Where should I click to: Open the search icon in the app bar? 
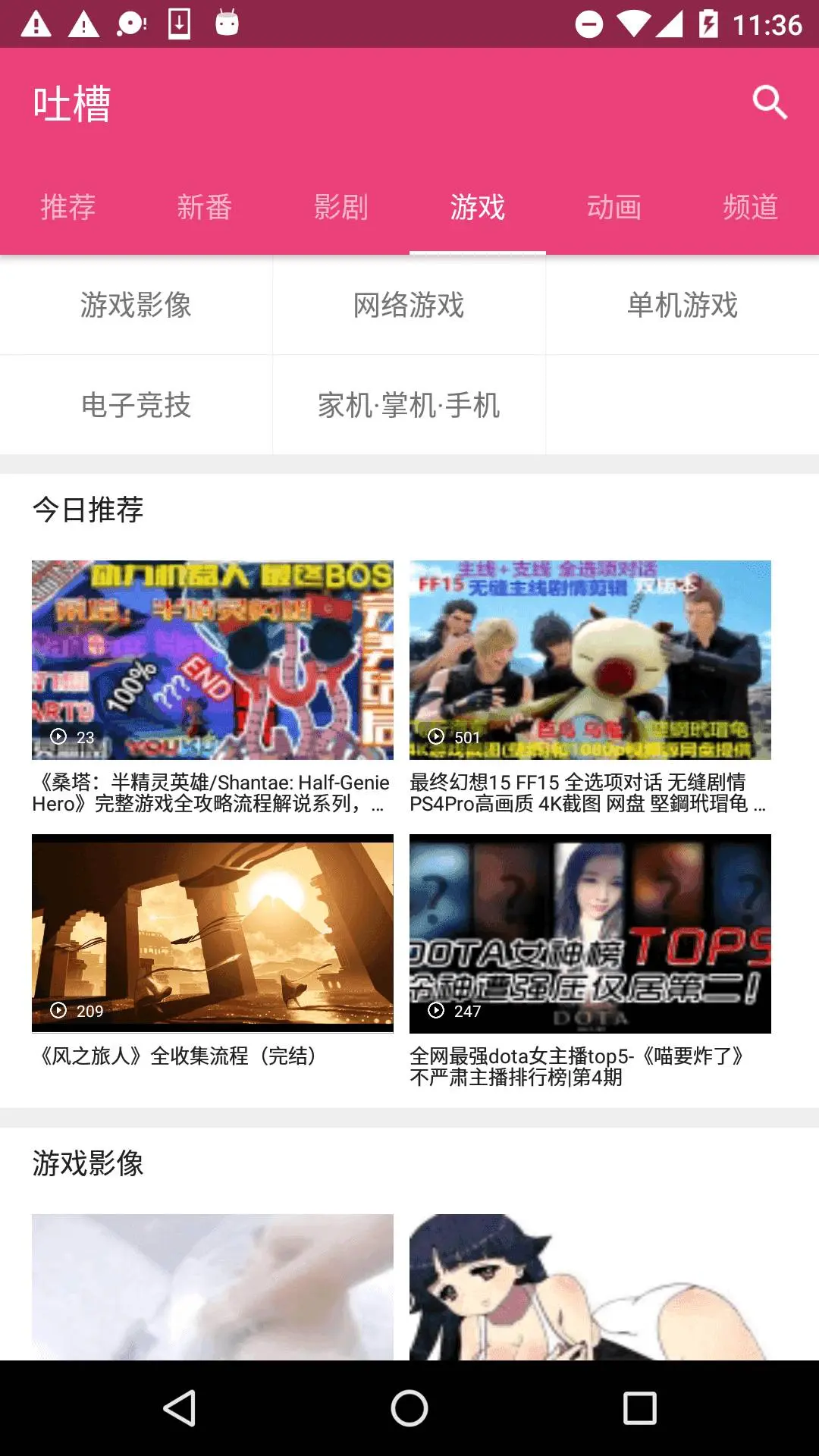pyautogui.click(x=769, y=102)
